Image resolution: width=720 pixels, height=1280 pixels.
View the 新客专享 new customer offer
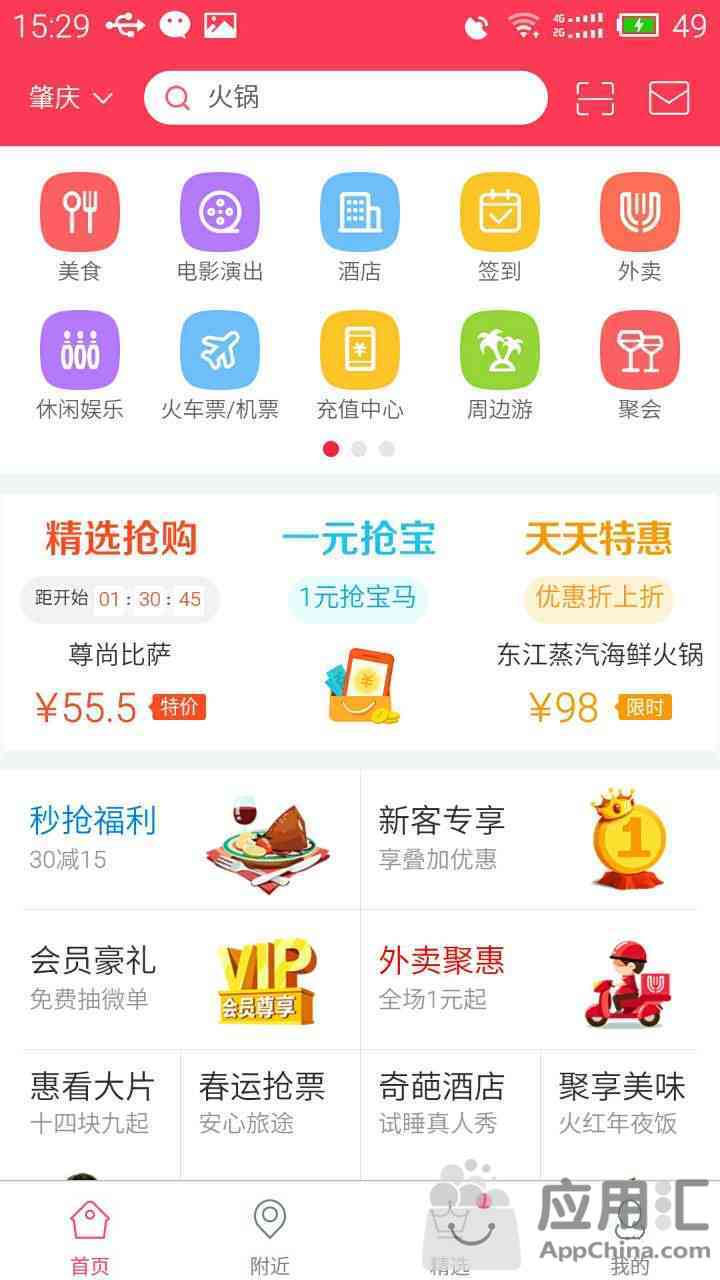(530, 840)
